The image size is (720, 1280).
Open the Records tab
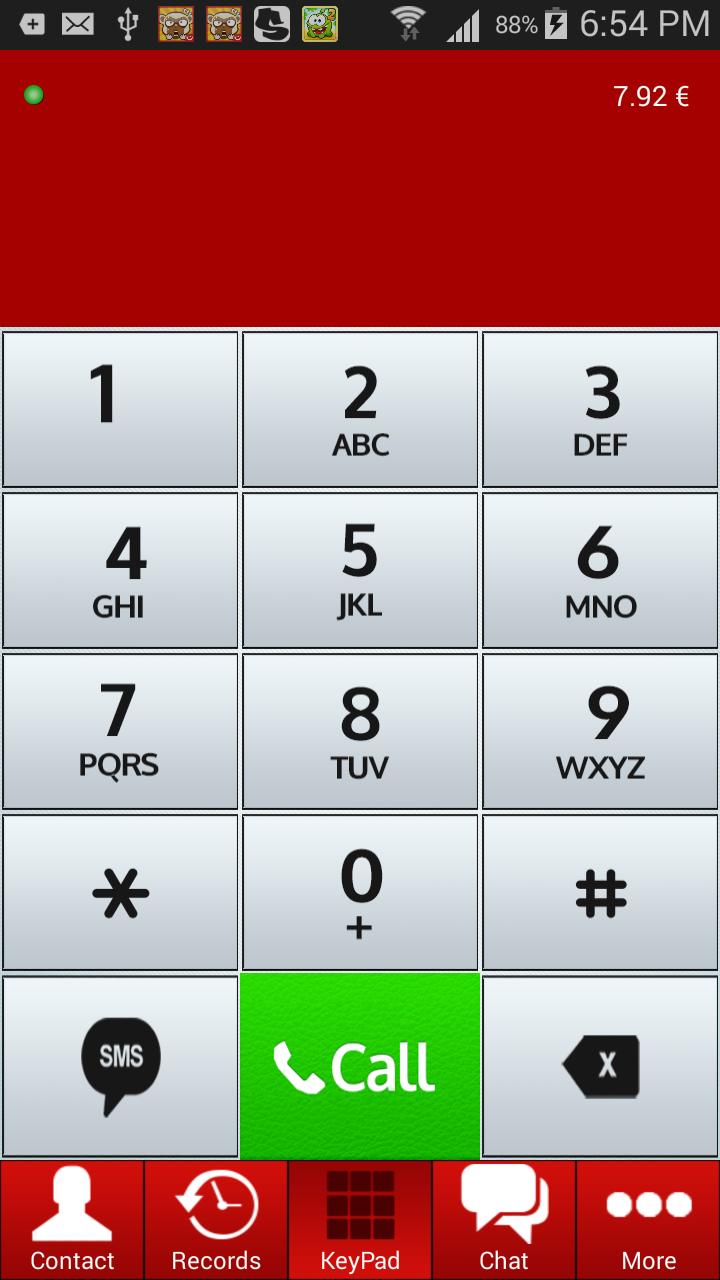click(x=216, y=1220)
